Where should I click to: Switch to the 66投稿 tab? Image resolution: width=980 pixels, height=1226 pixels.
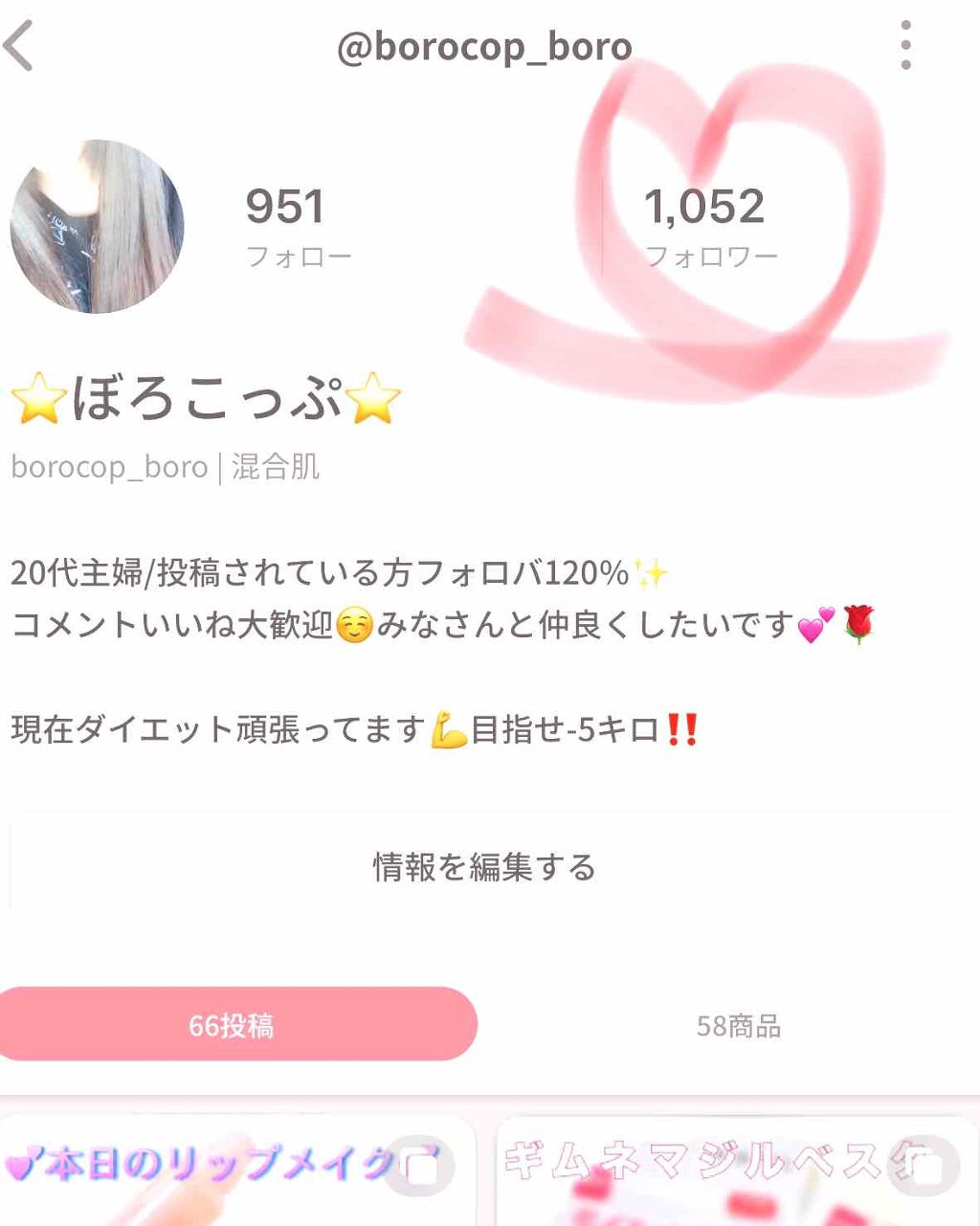coord(234,1025)
